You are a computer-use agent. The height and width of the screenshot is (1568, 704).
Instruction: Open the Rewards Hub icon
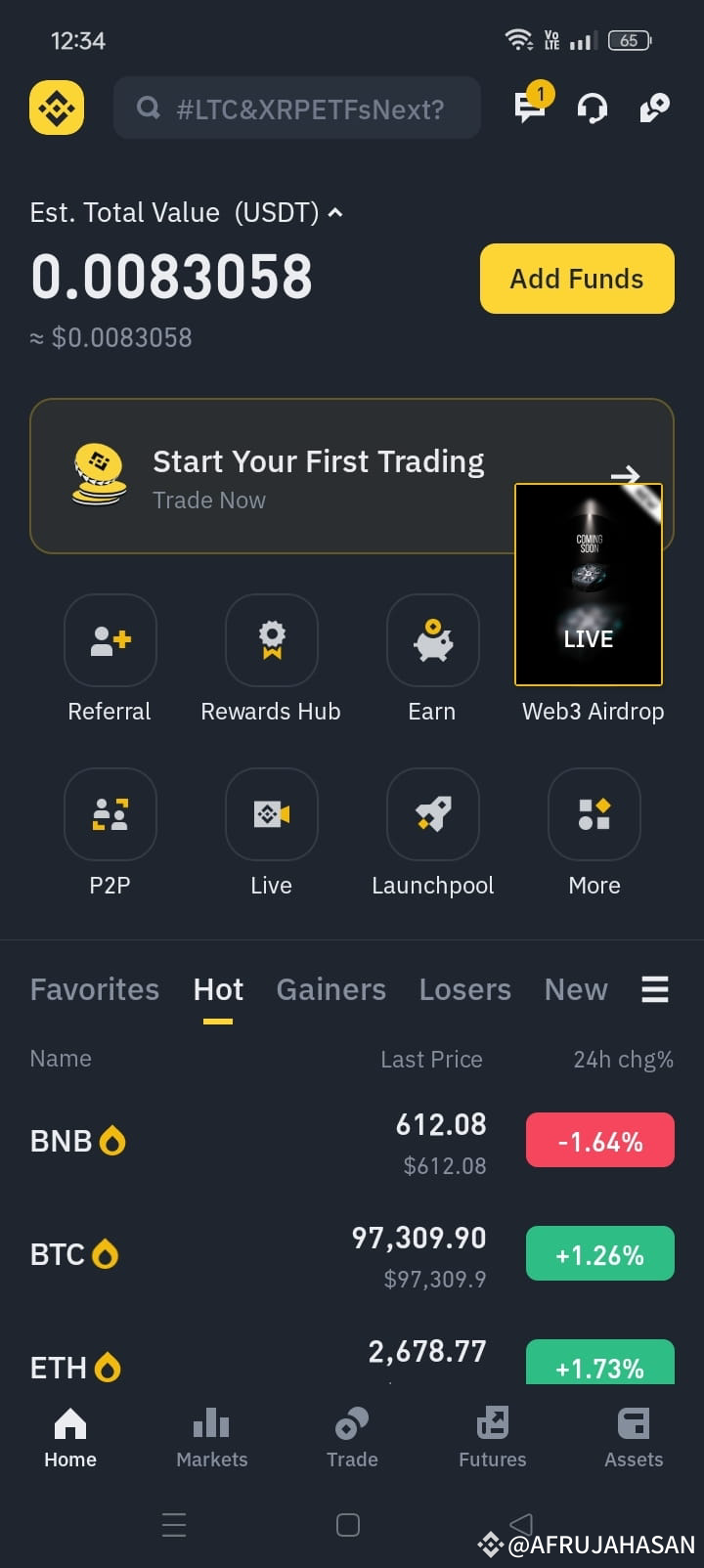(271, 640)
